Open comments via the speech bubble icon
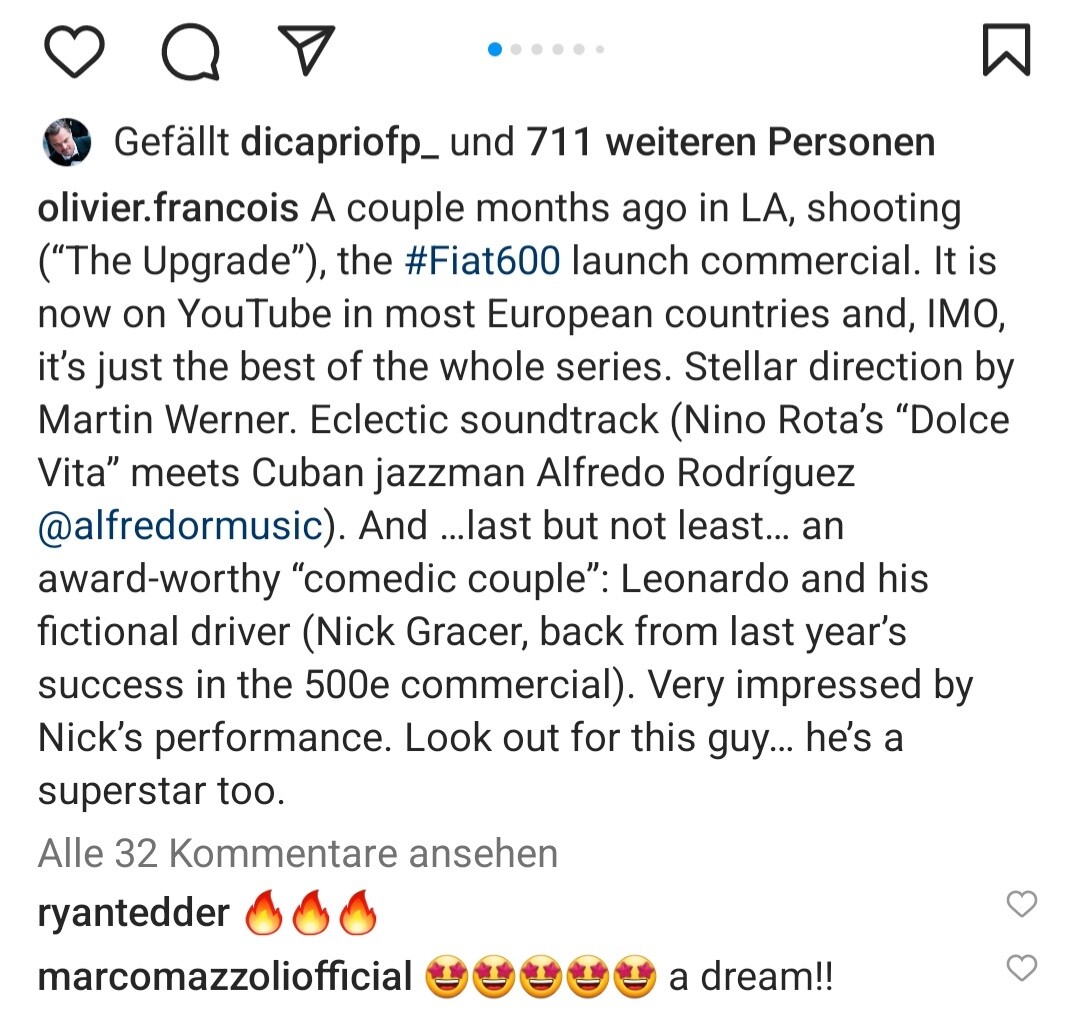The height and width of the screenshot is (1017, 1080). tap(190, 52)
